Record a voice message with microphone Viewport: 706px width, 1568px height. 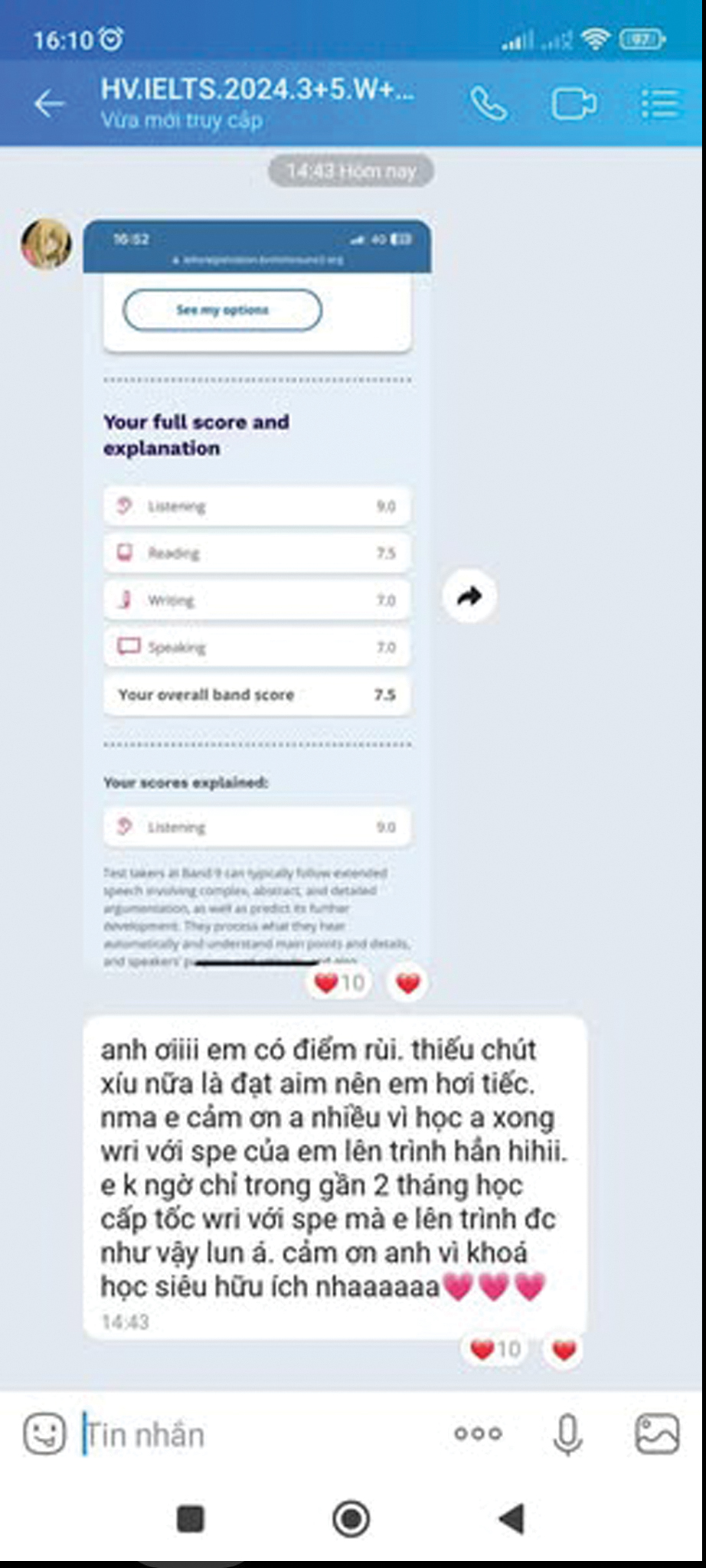567,1434
